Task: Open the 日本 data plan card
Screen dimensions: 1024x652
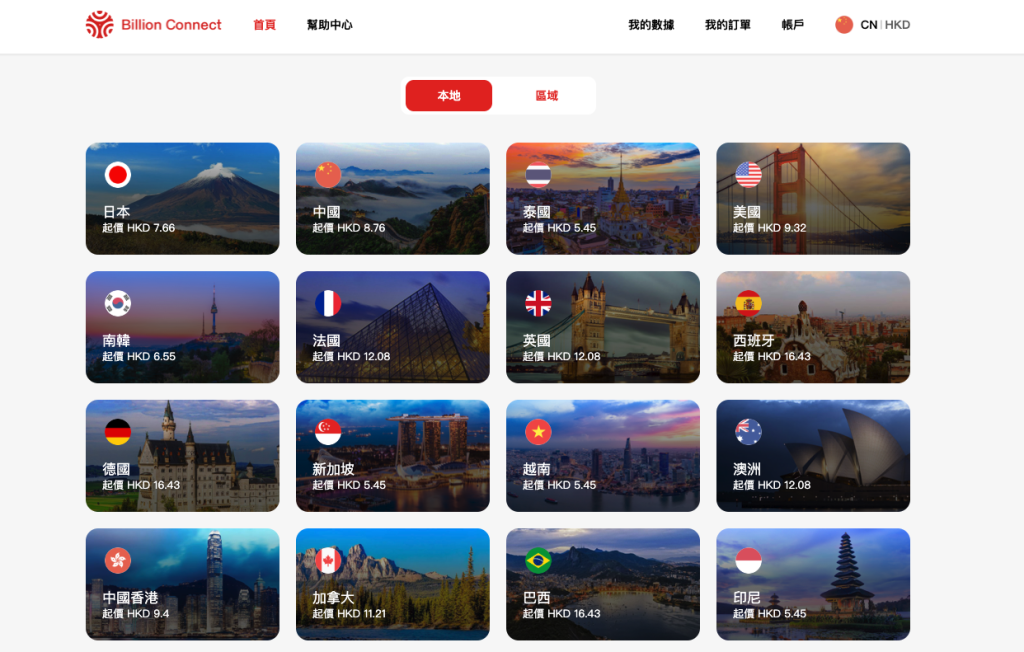Action: click(x=182, y=198)
